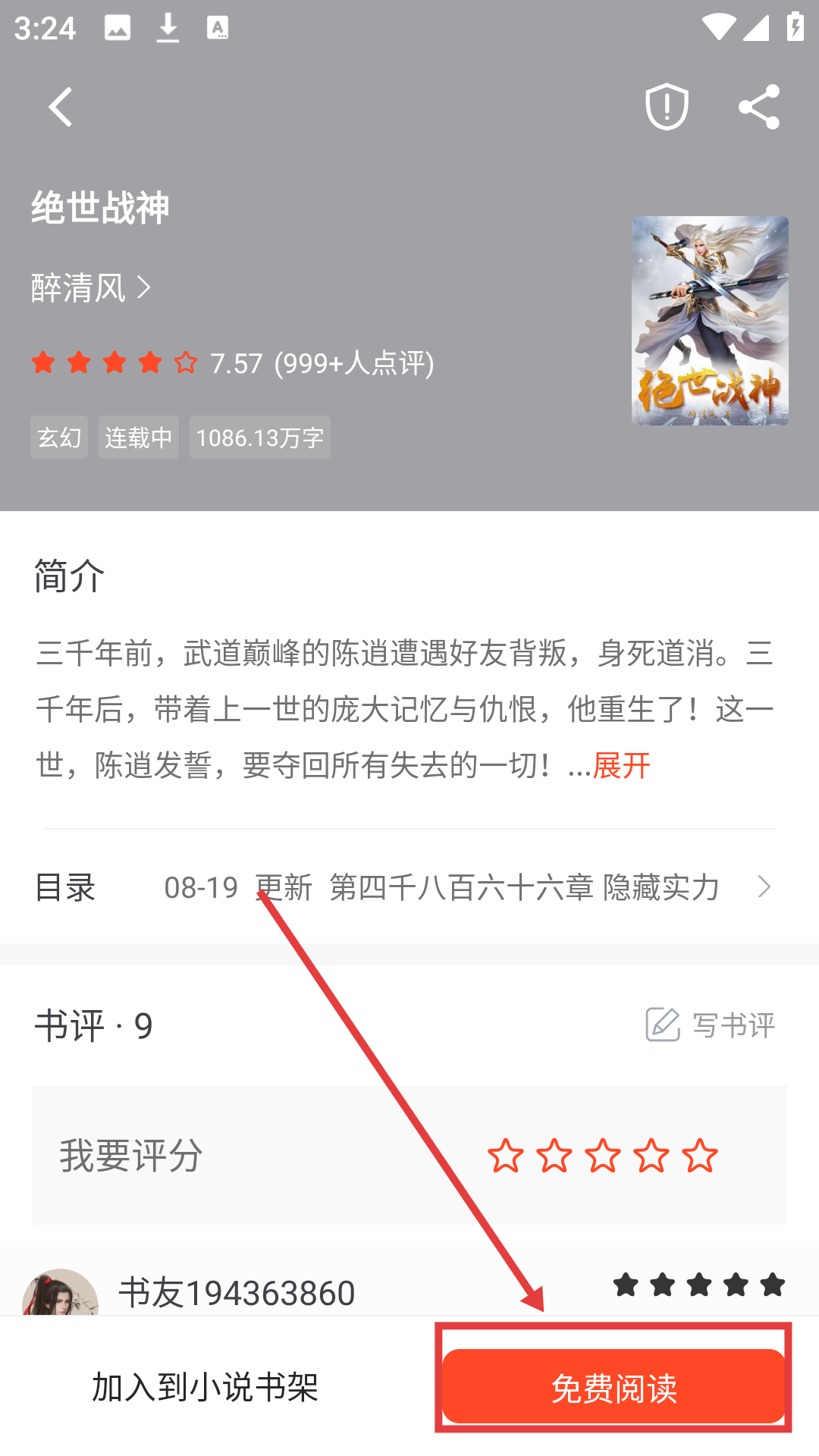Viewport: 819px width, 1456px height.
Task: Open author 醉清风's page
Action: 91,288
